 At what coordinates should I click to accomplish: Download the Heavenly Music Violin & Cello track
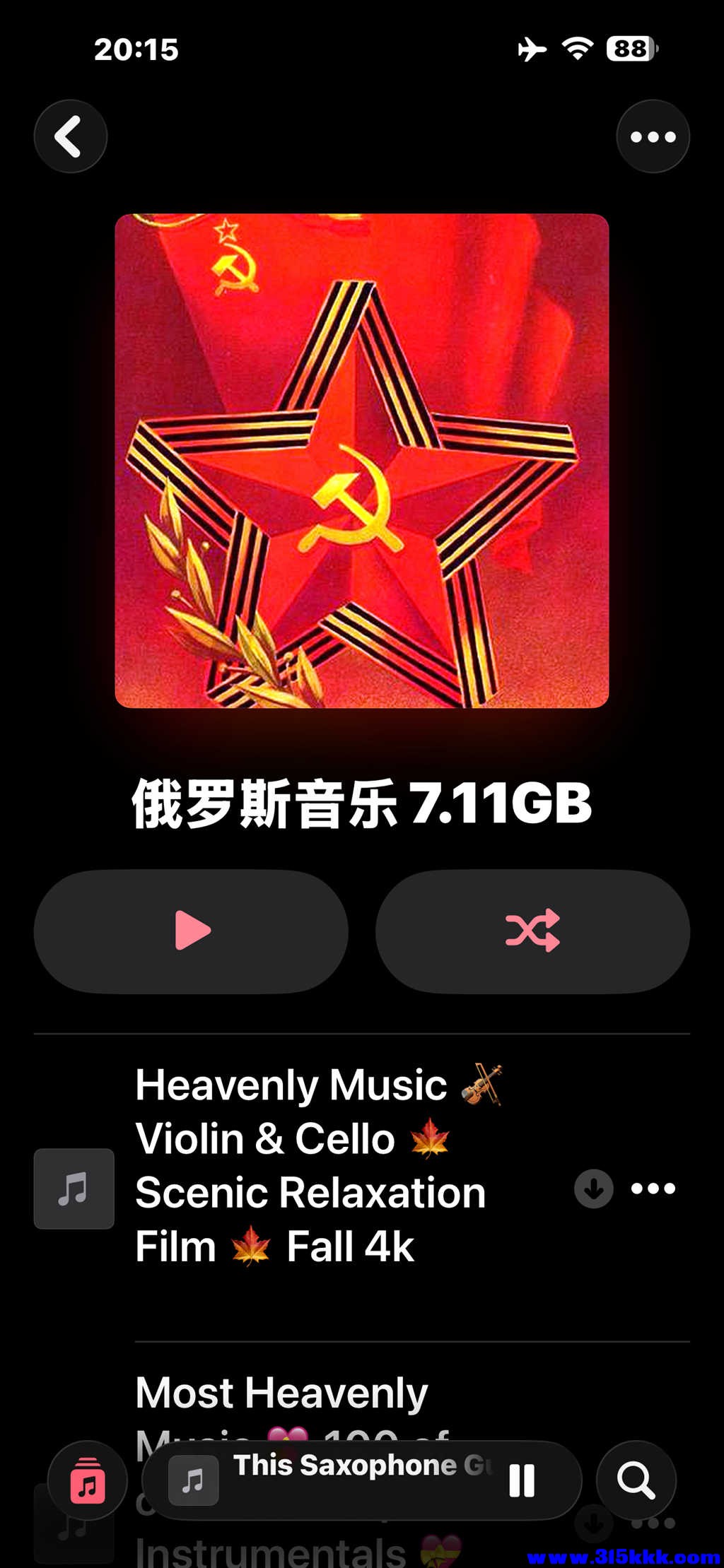(592, 1189)
